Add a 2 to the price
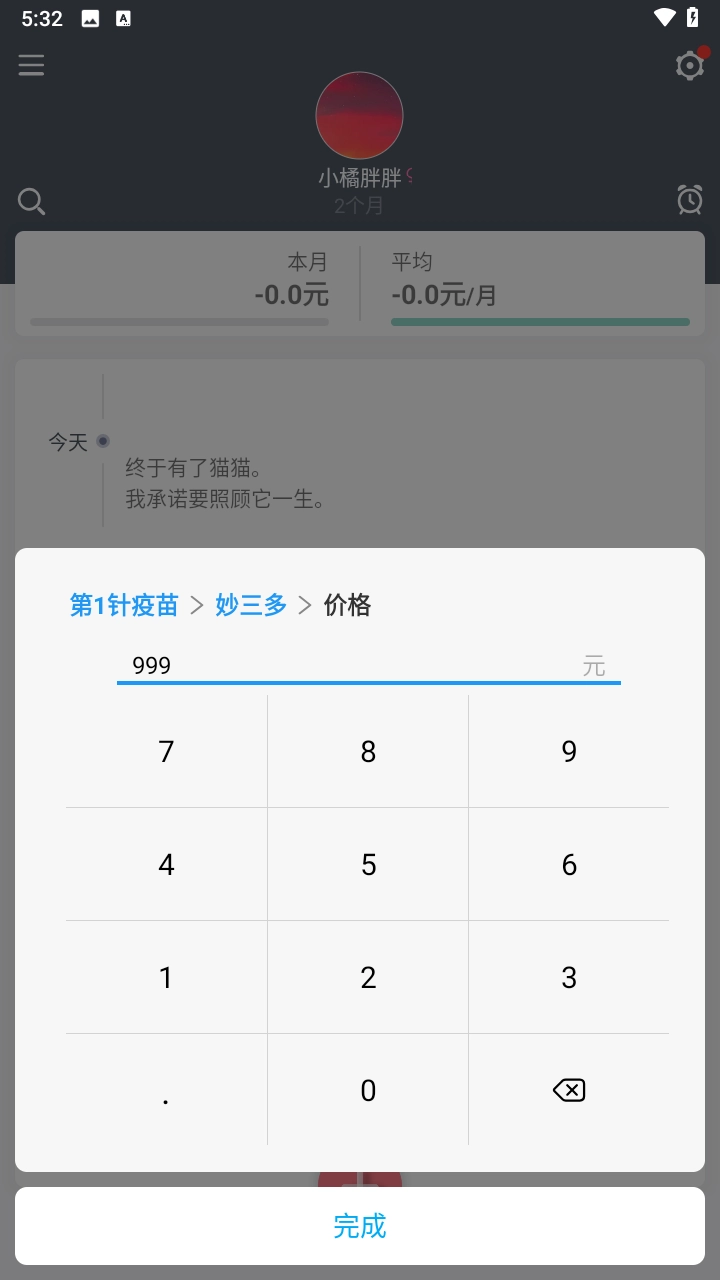This screenshot has height=1280, width=720. (x=368, y=978)
